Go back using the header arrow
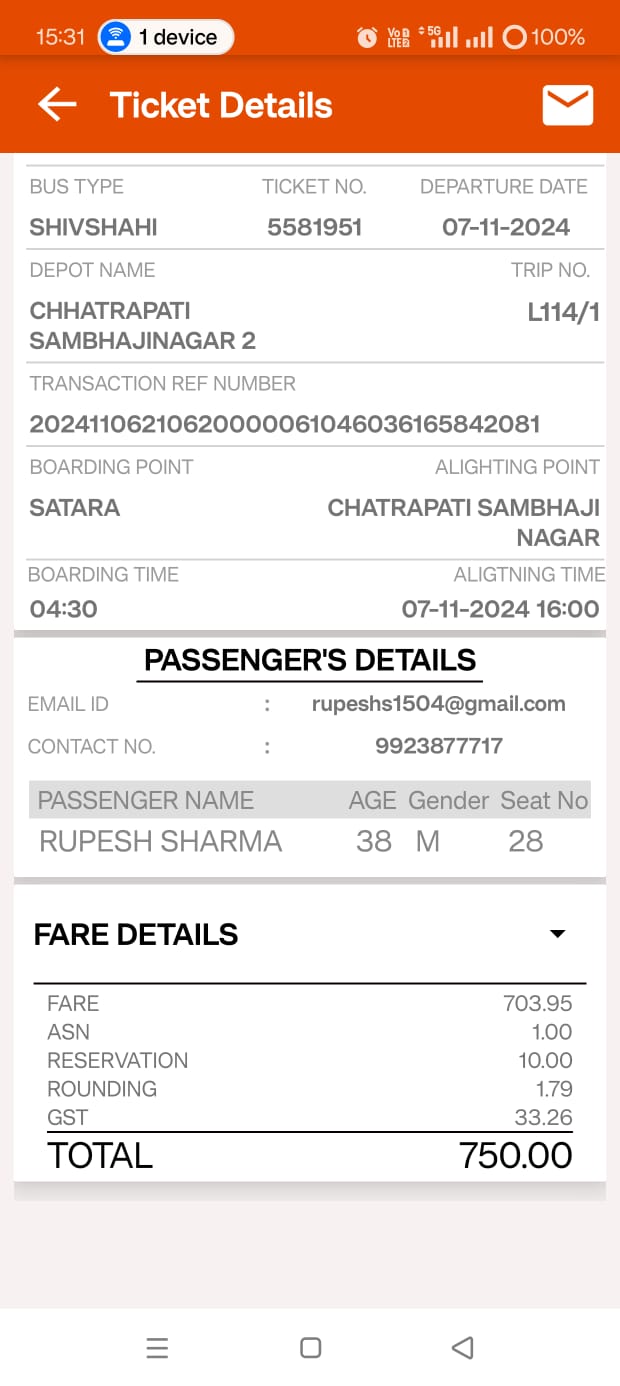 (x=57, y=105)
